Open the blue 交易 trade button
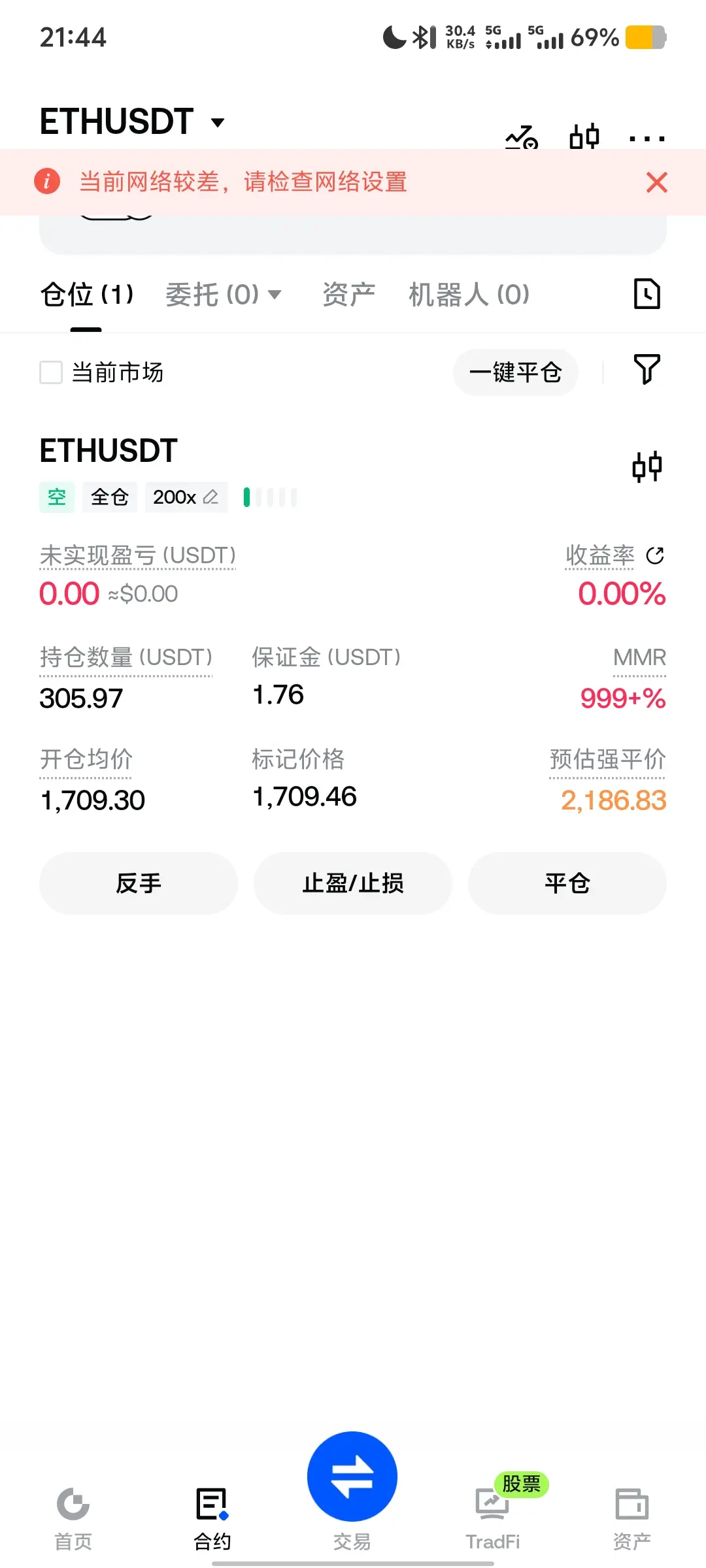This screenshot has width=706, height=1568. tap(352, 1477)
